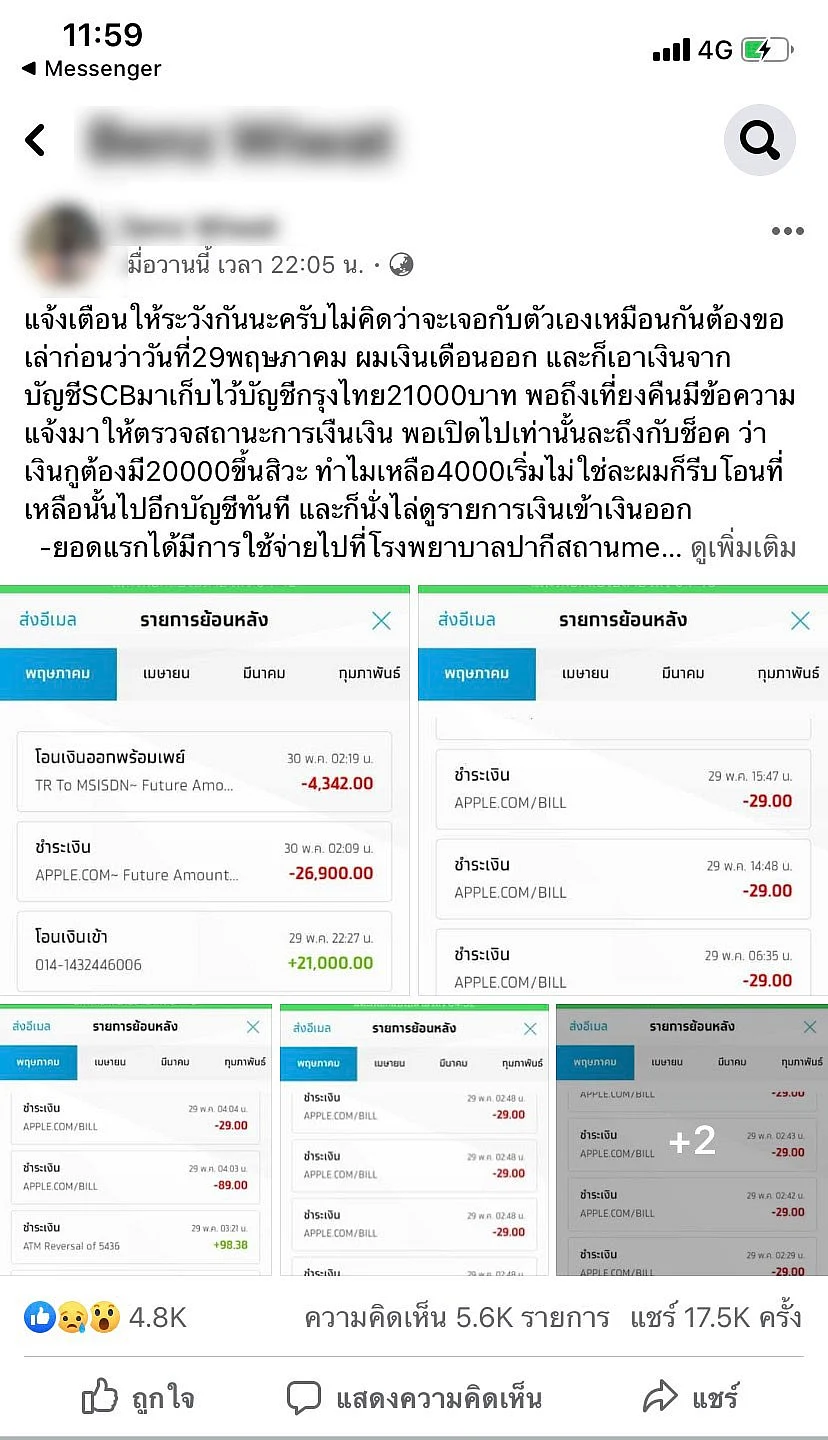Return to Messenger via status bar link
Viewport: 828px width, 1440px height.
[90, 69]
